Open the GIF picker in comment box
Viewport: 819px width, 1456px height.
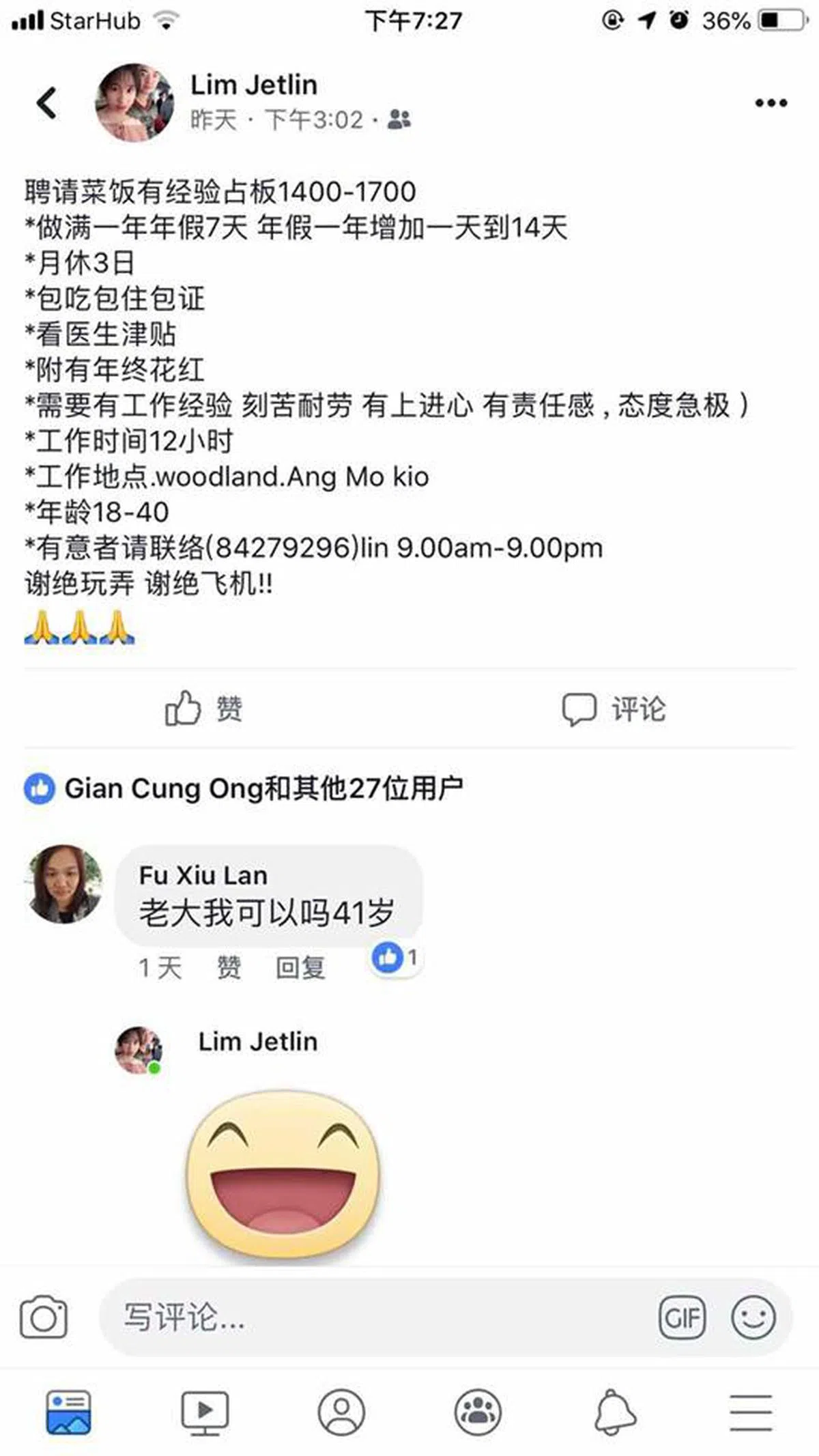682,1317
